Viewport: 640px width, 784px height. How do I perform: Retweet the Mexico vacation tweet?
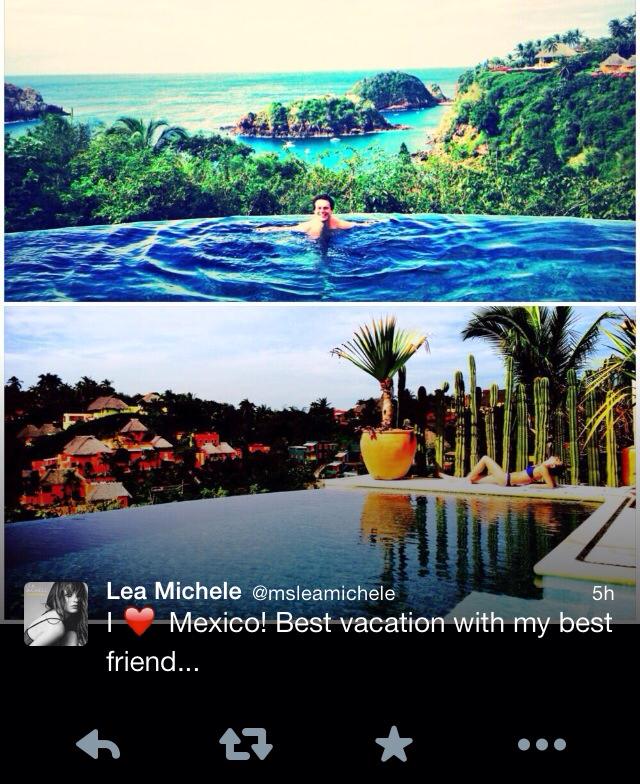click(x=244, y=743)
